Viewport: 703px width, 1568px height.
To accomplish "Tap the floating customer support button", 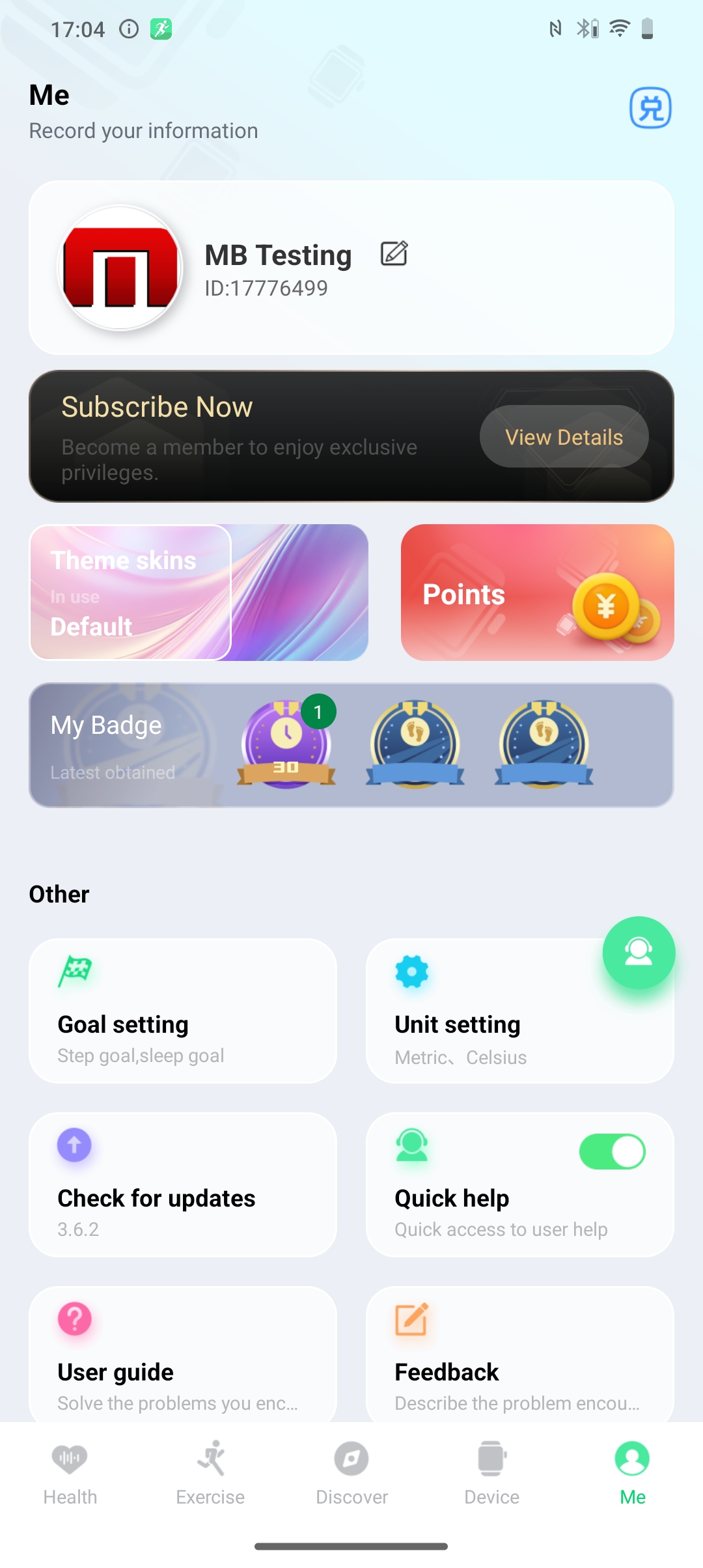I will (x=639, y=953).
